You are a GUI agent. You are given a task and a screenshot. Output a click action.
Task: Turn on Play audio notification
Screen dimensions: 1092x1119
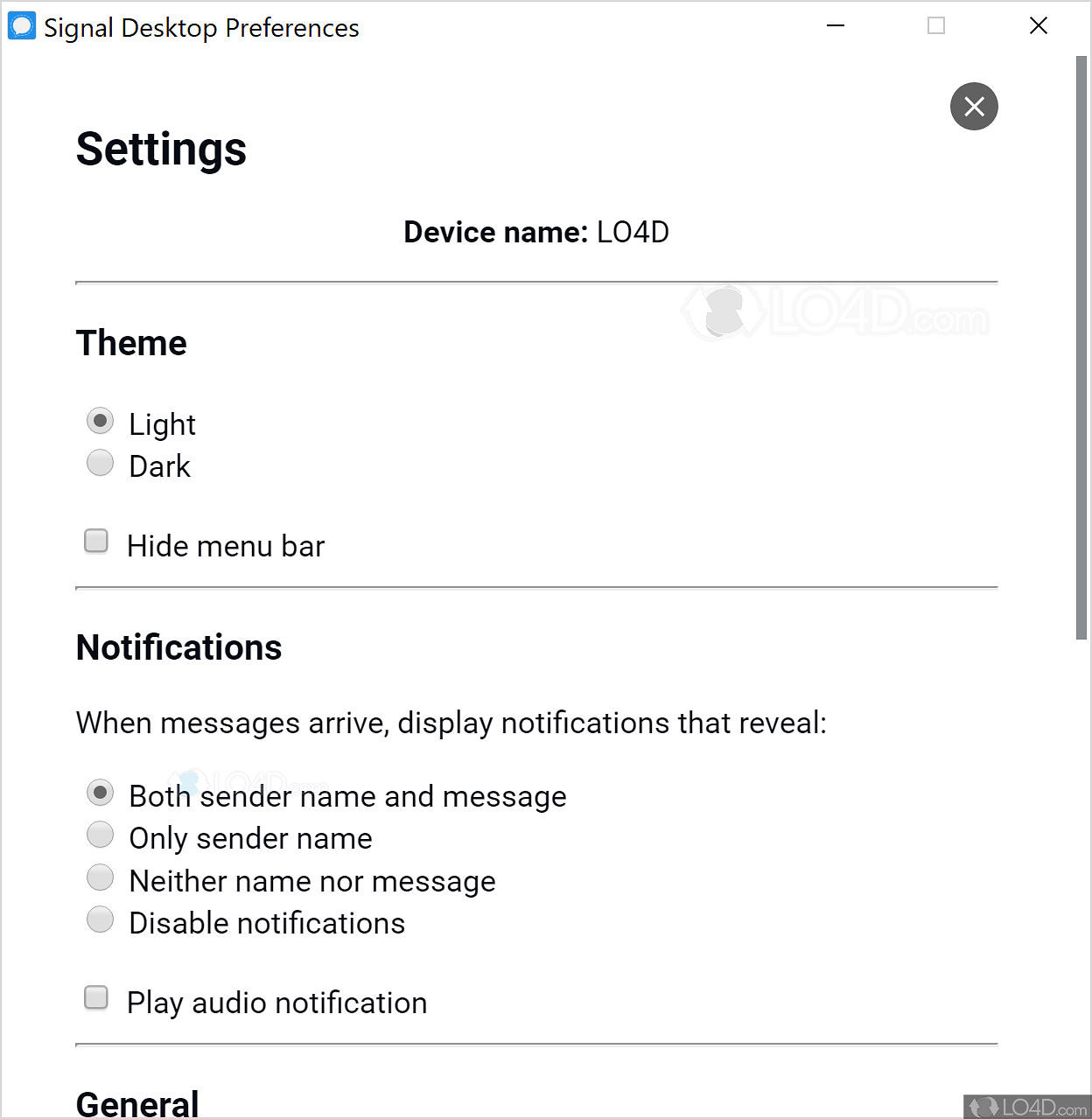click(95, 997)
